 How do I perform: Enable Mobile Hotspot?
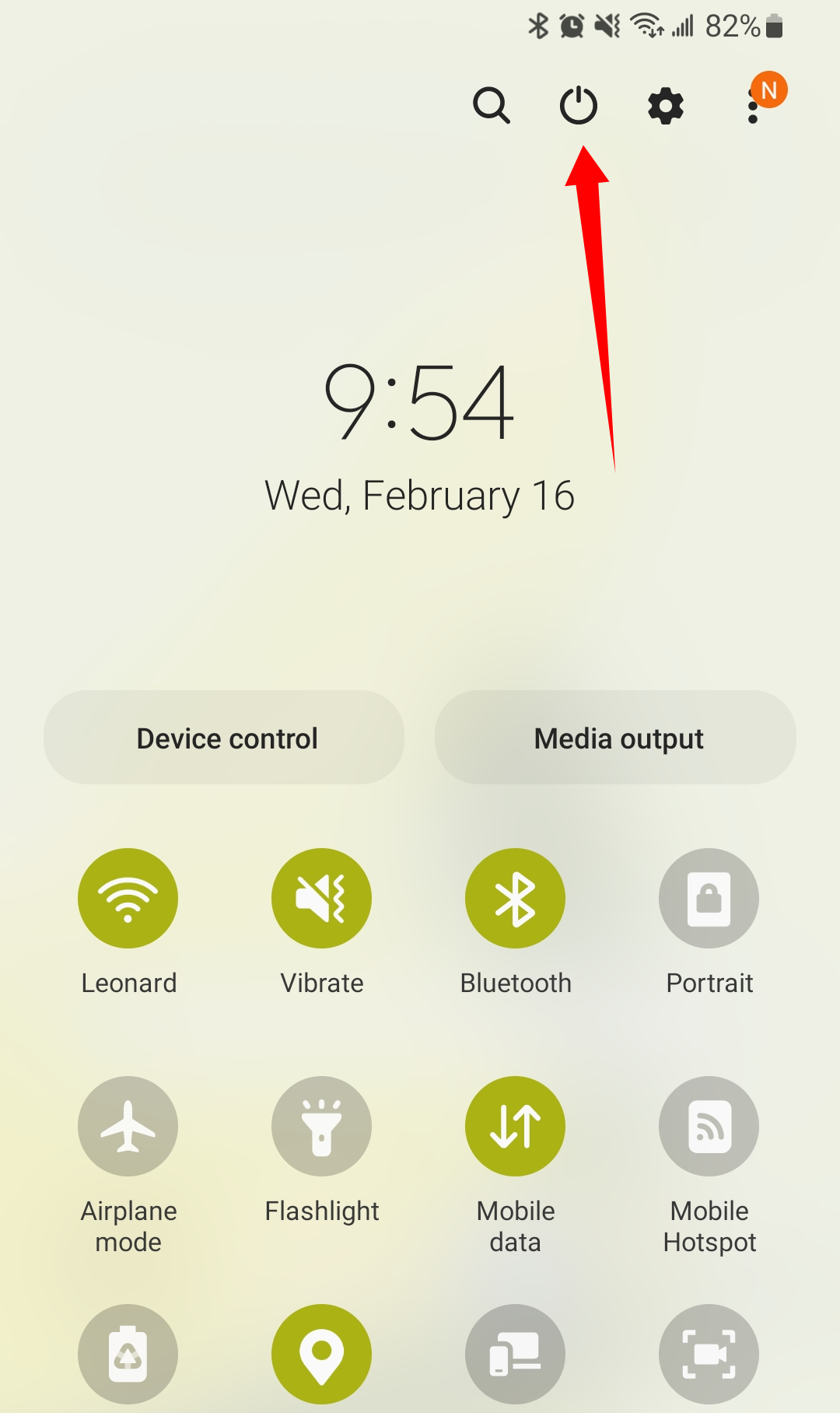click(x=709, y=1127)
